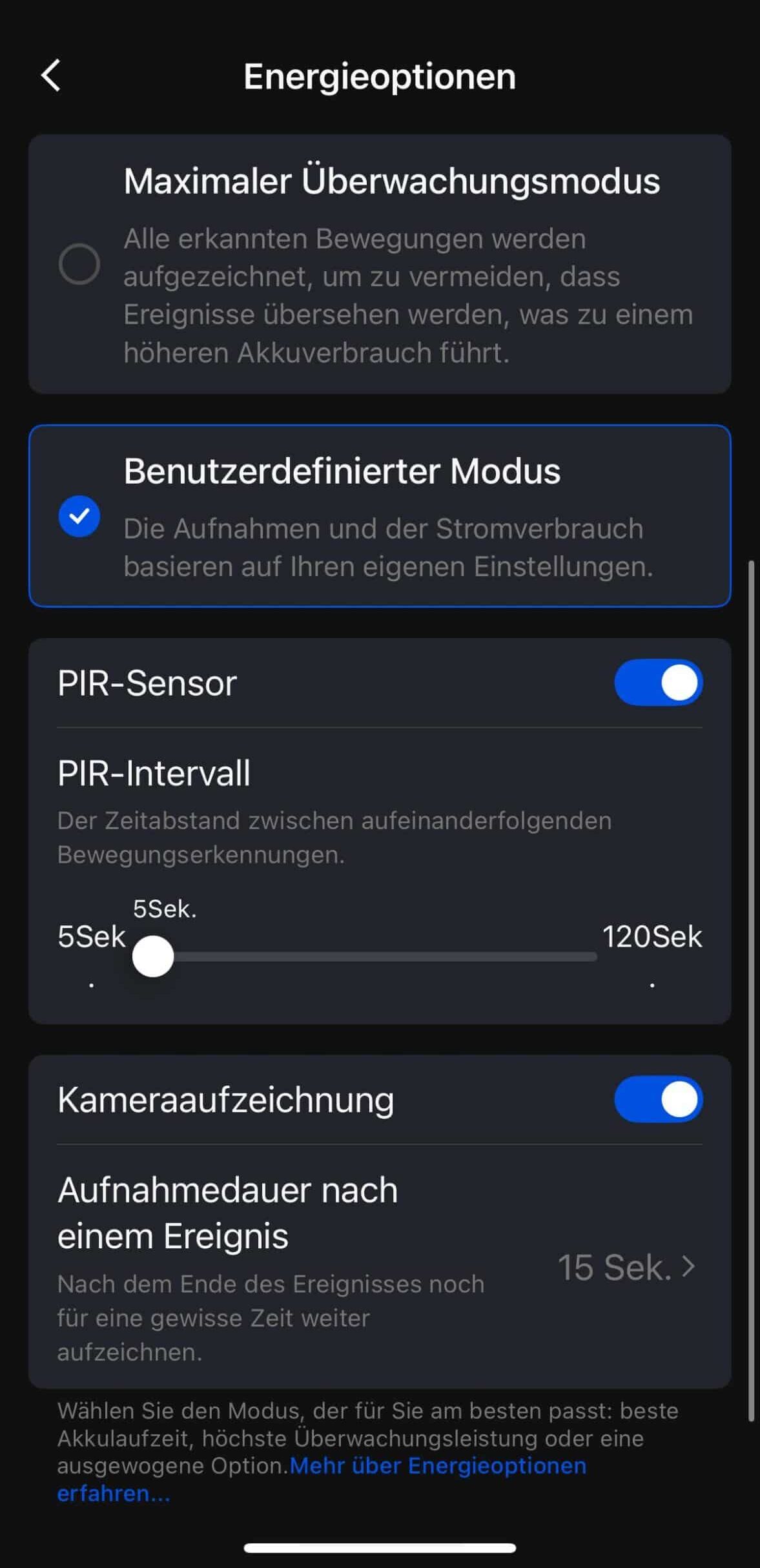Open Aufnahmedauer nach einem Ereignis setting
The width and height of the screenshot is (760, 1568).
(x=380, y=1267)
